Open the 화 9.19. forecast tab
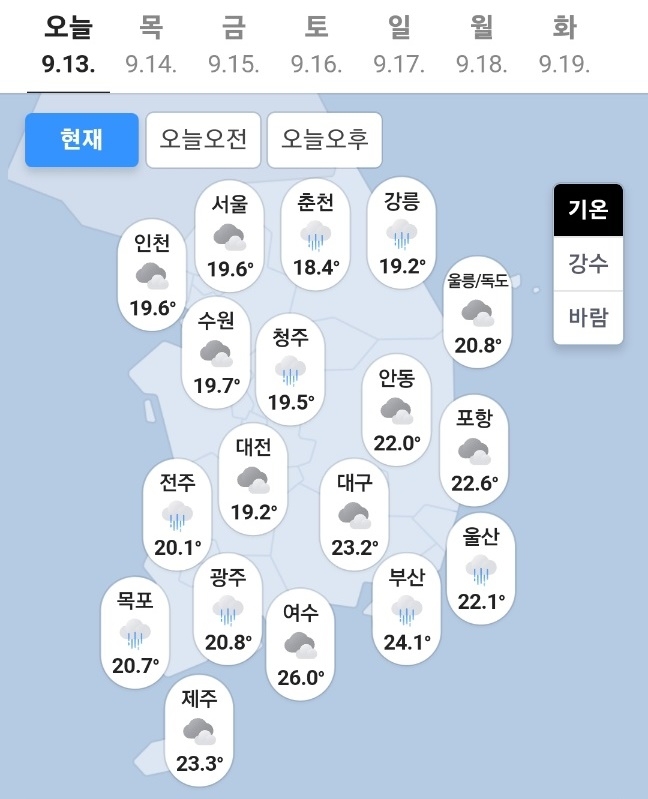Image resolution: width=648 pixels, height=799 pixels. pyautogui.click(x=564, y=47)
